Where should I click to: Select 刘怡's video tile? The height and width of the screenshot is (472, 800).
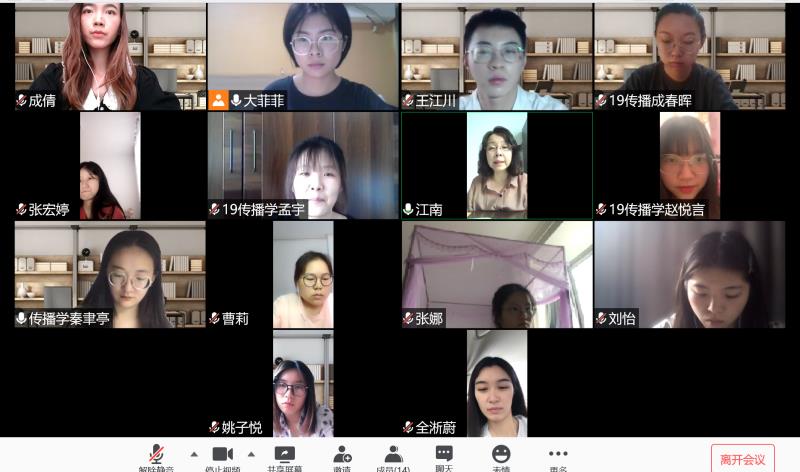tap(690, 275)
